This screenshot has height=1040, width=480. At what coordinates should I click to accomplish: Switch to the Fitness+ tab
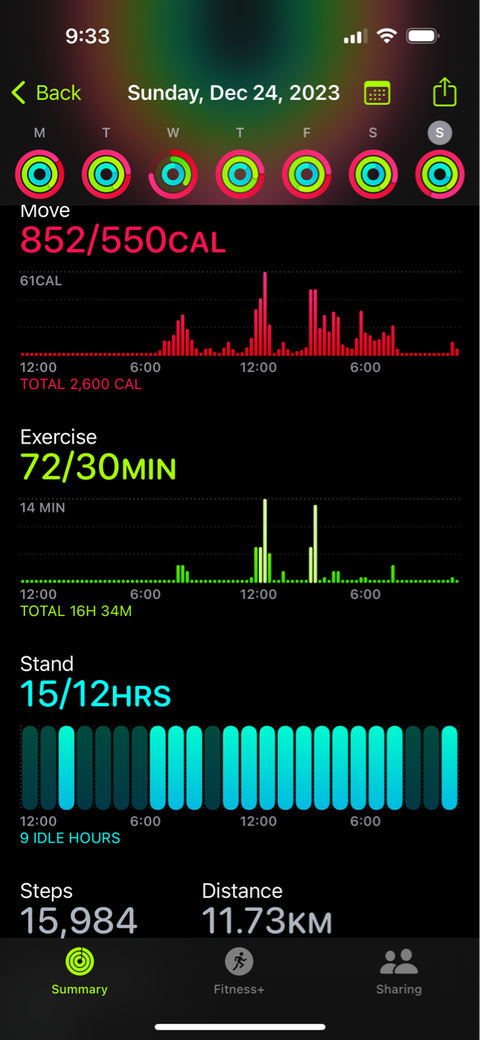pos(239,971)
